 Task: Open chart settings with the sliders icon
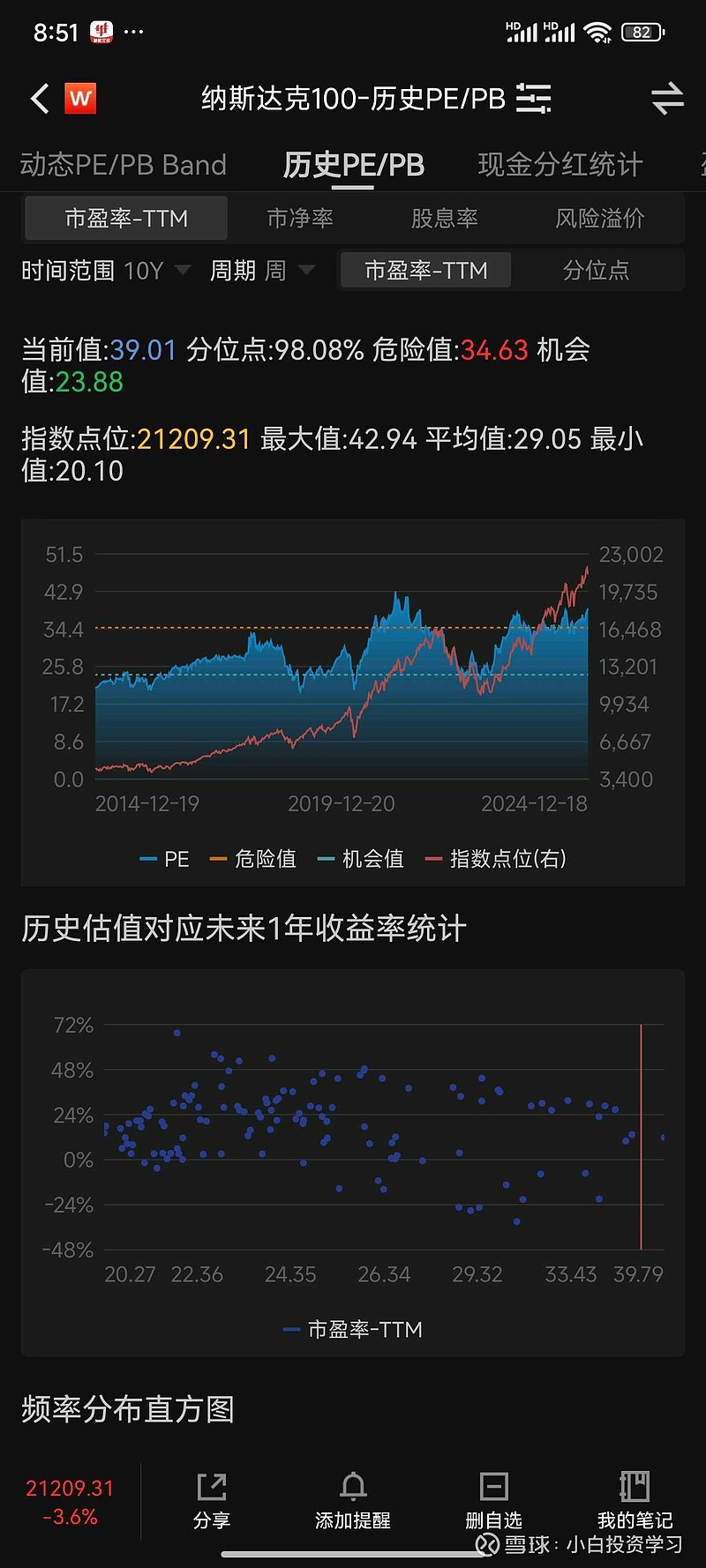(x=533, y=99)
